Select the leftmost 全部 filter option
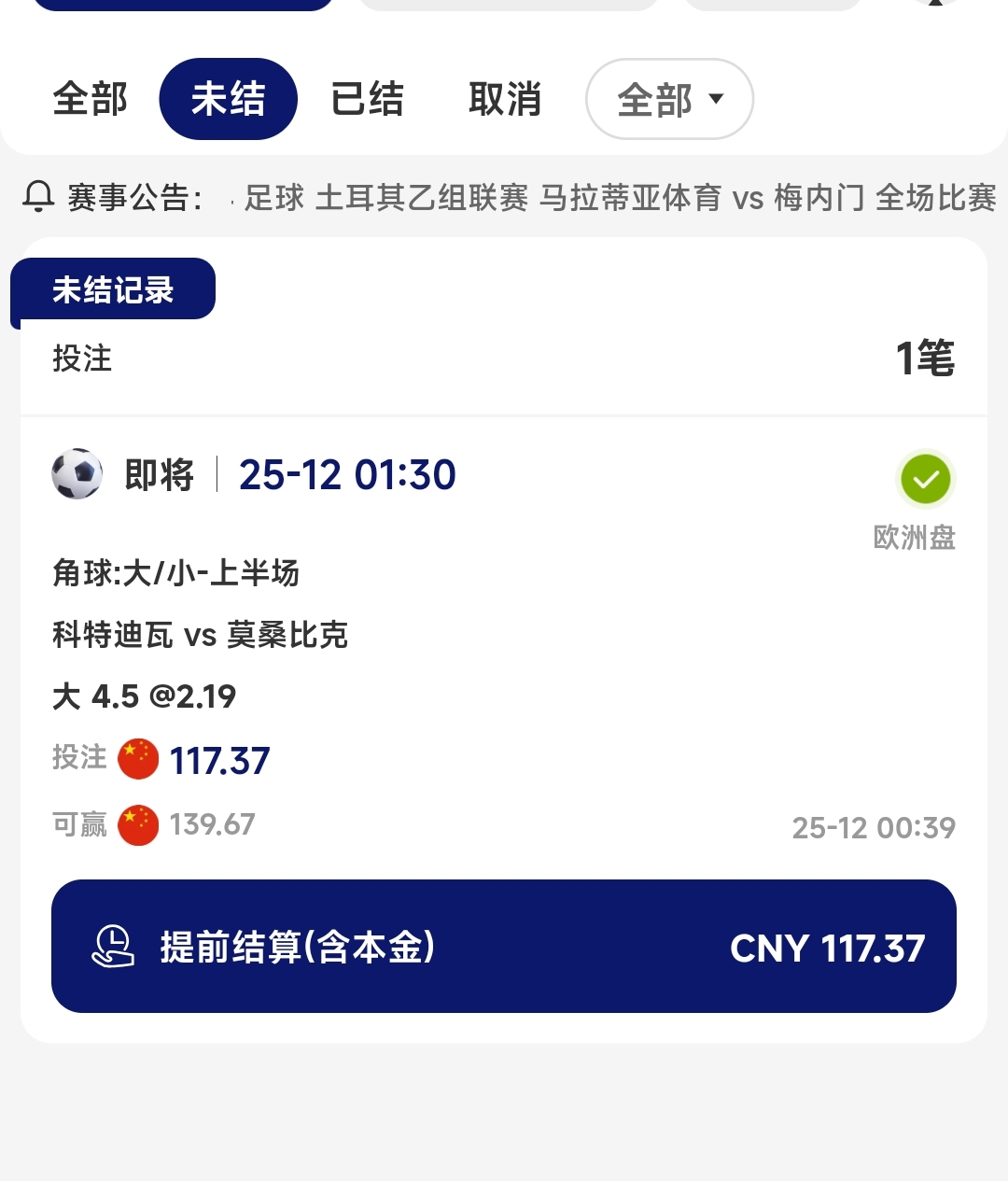Image resolution: width=1008 pixels, height=1181 pixels. (x=91, y=98)
